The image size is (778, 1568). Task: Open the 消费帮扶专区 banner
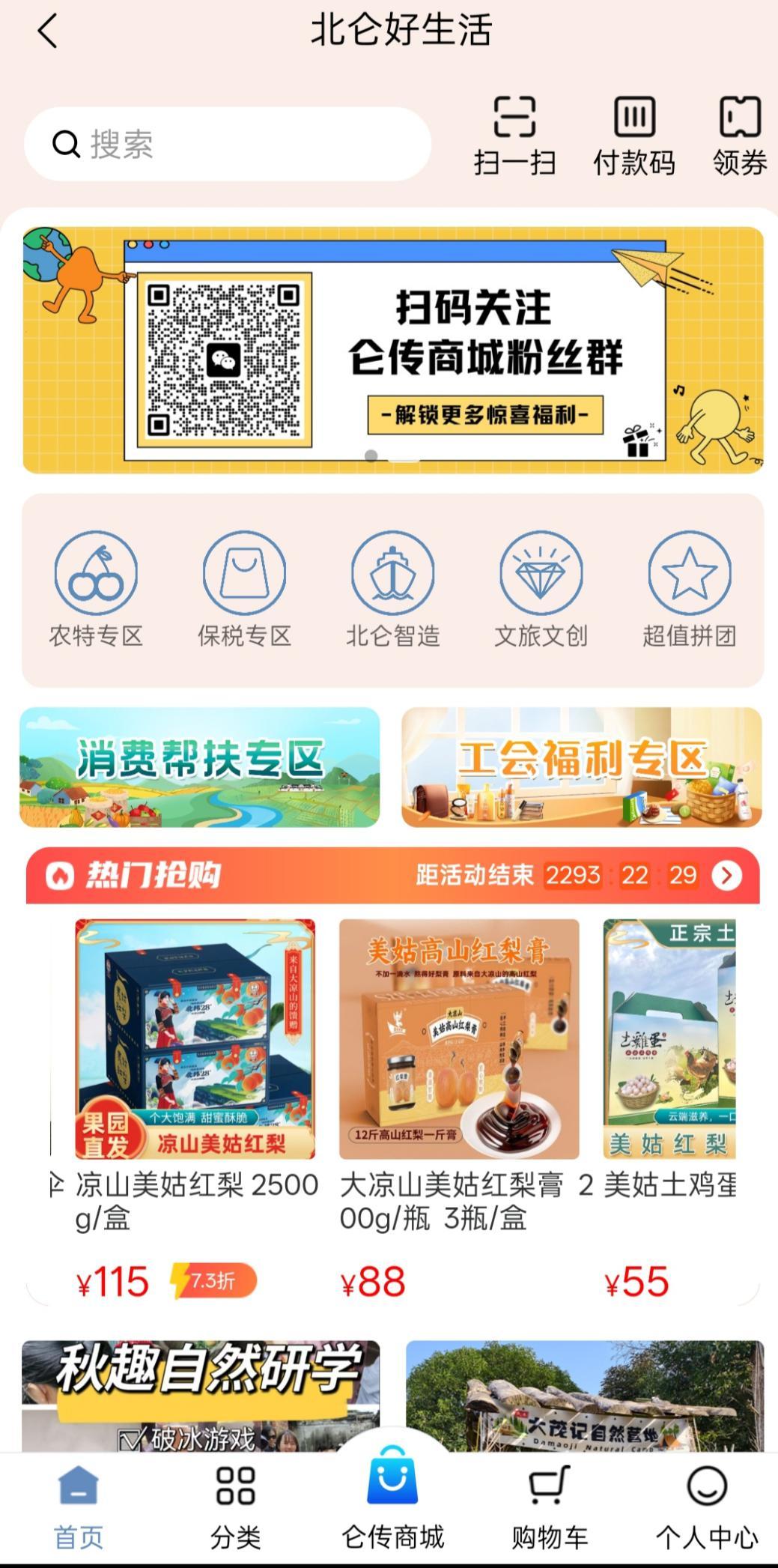click(x=200, y=766)
